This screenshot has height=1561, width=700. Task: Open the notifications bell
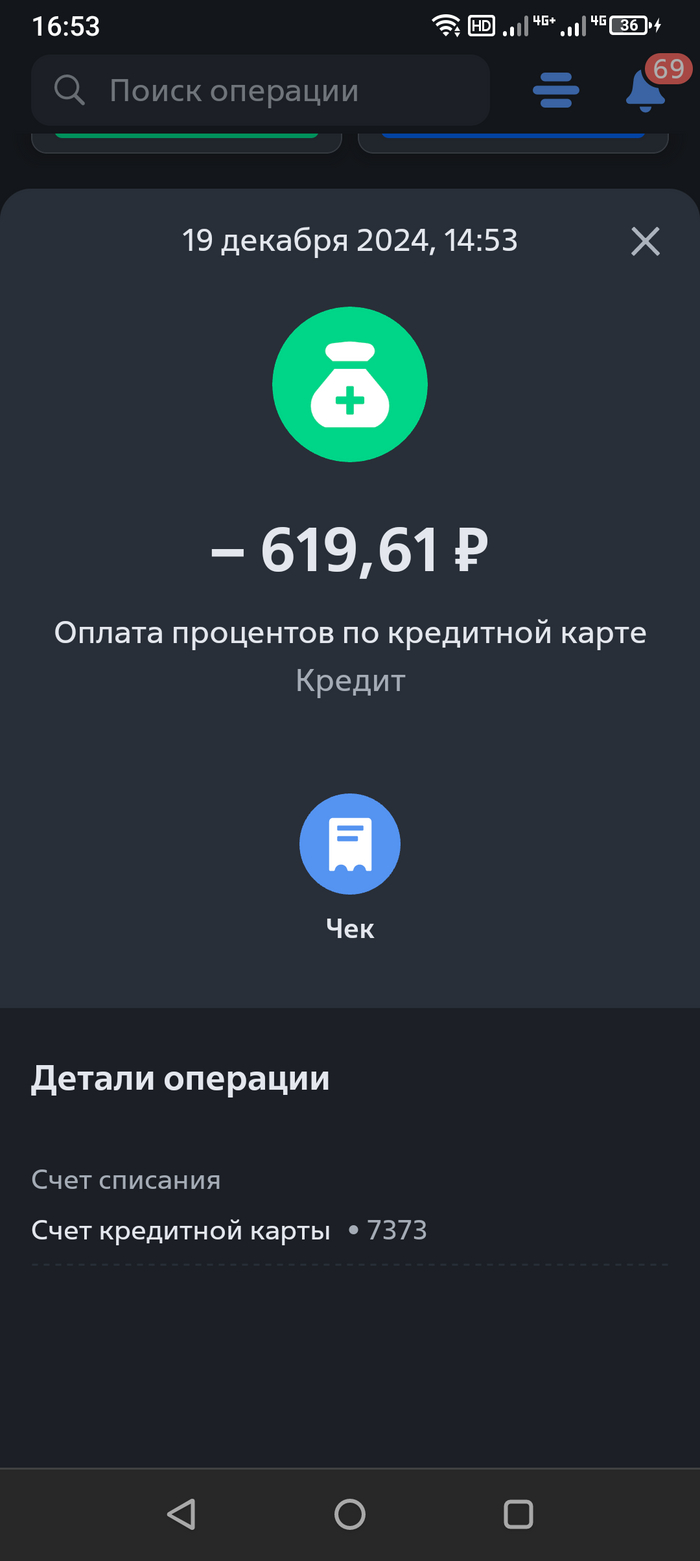(645, 90)
